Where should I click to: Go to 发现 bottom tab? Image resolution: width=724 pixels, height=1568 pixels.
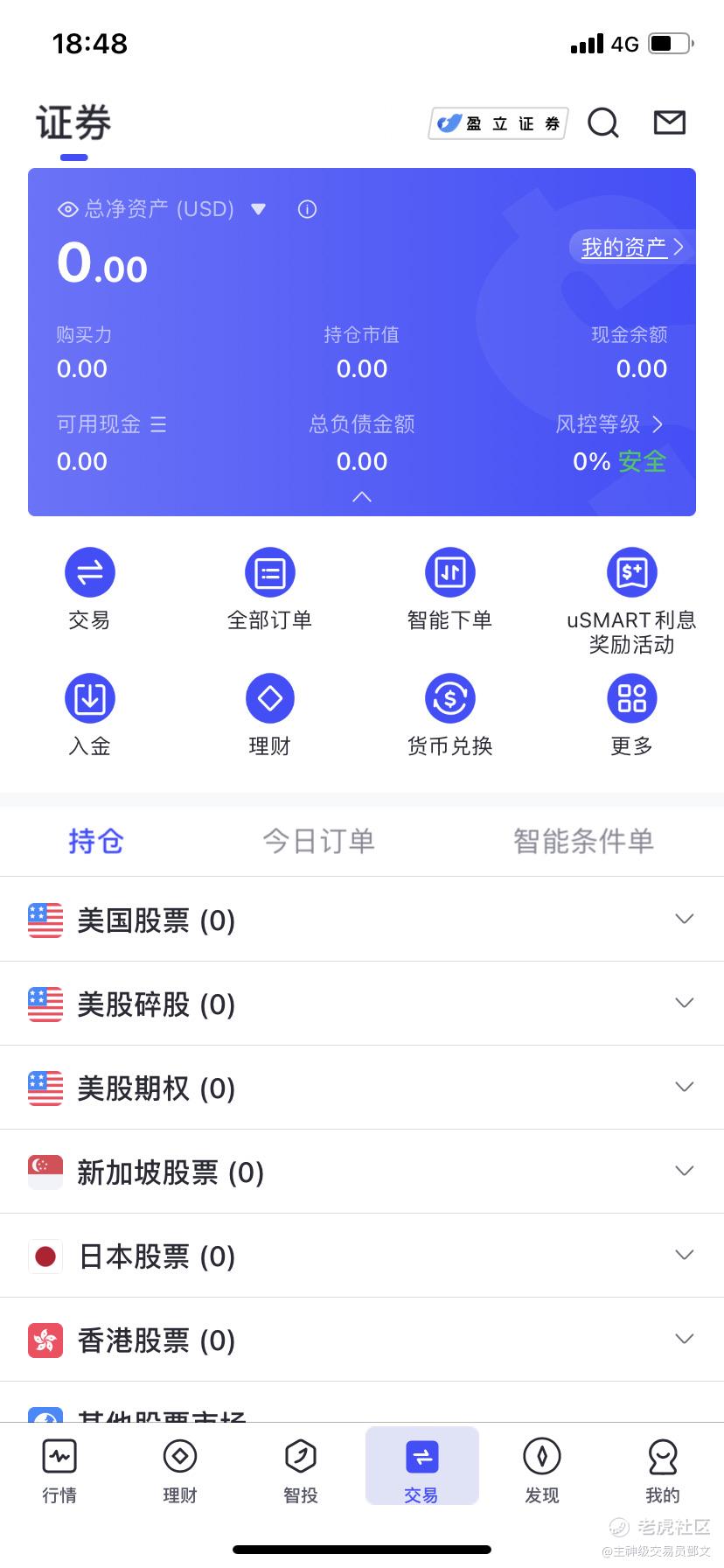[542, 1471]
